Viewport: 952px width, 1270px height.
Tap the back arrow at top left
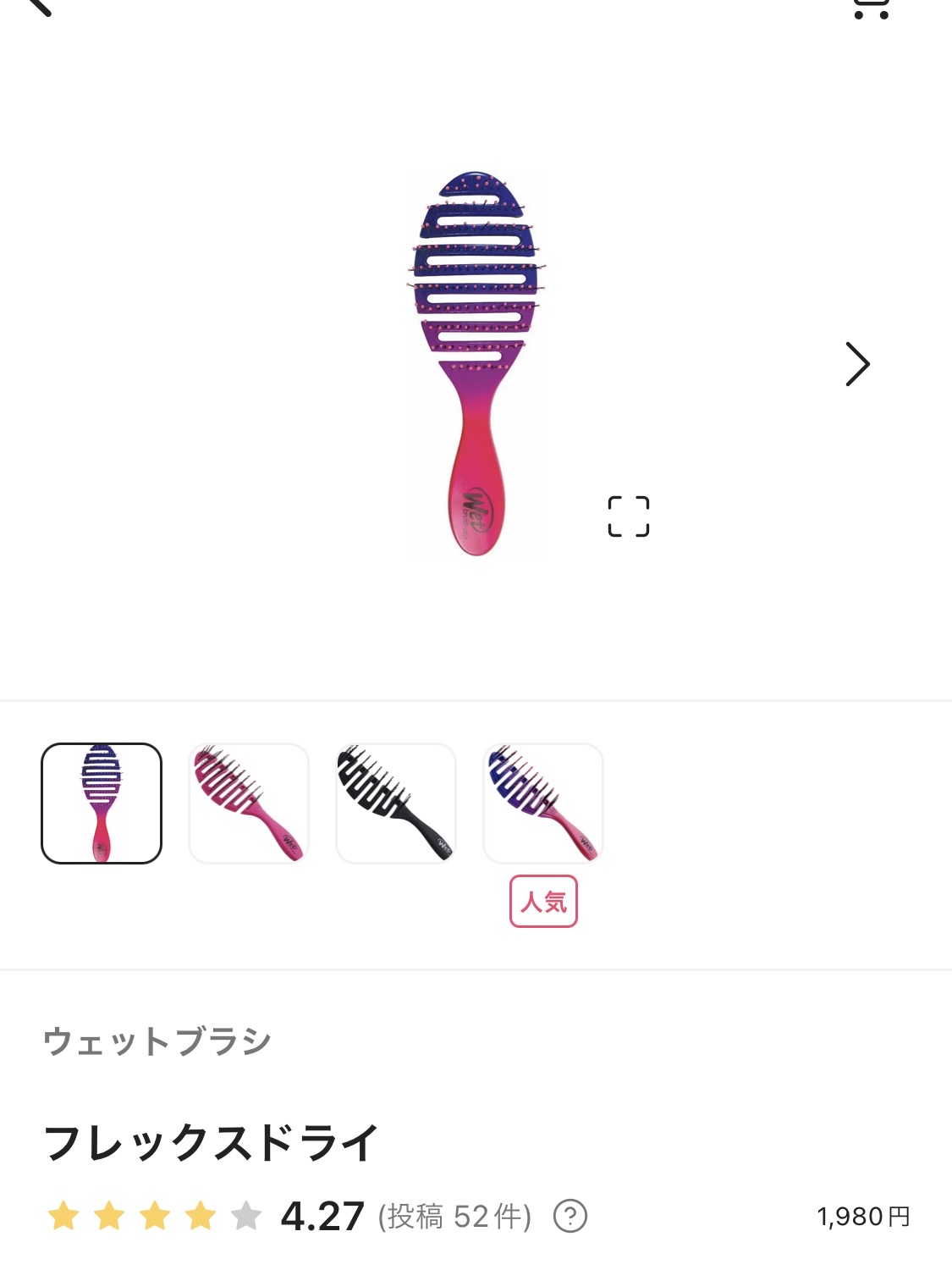41,8
